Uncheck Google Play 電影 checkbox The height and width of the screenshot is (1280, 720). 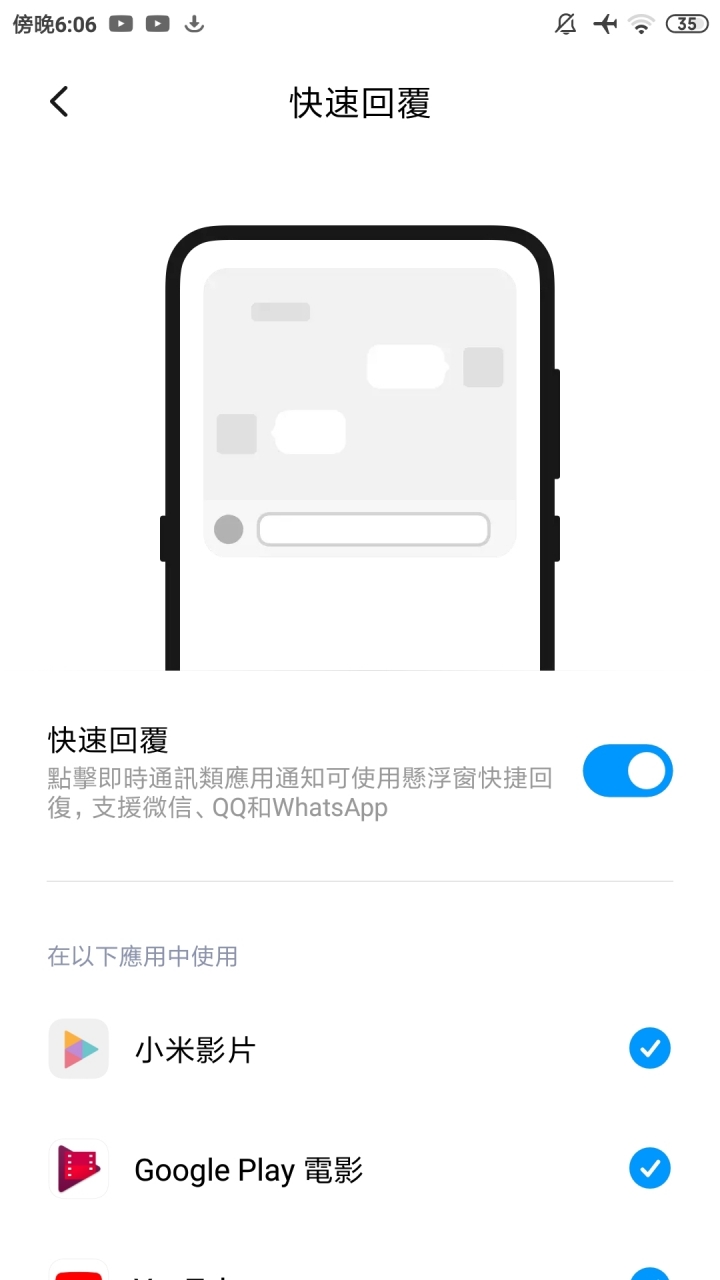point(649,1168)
